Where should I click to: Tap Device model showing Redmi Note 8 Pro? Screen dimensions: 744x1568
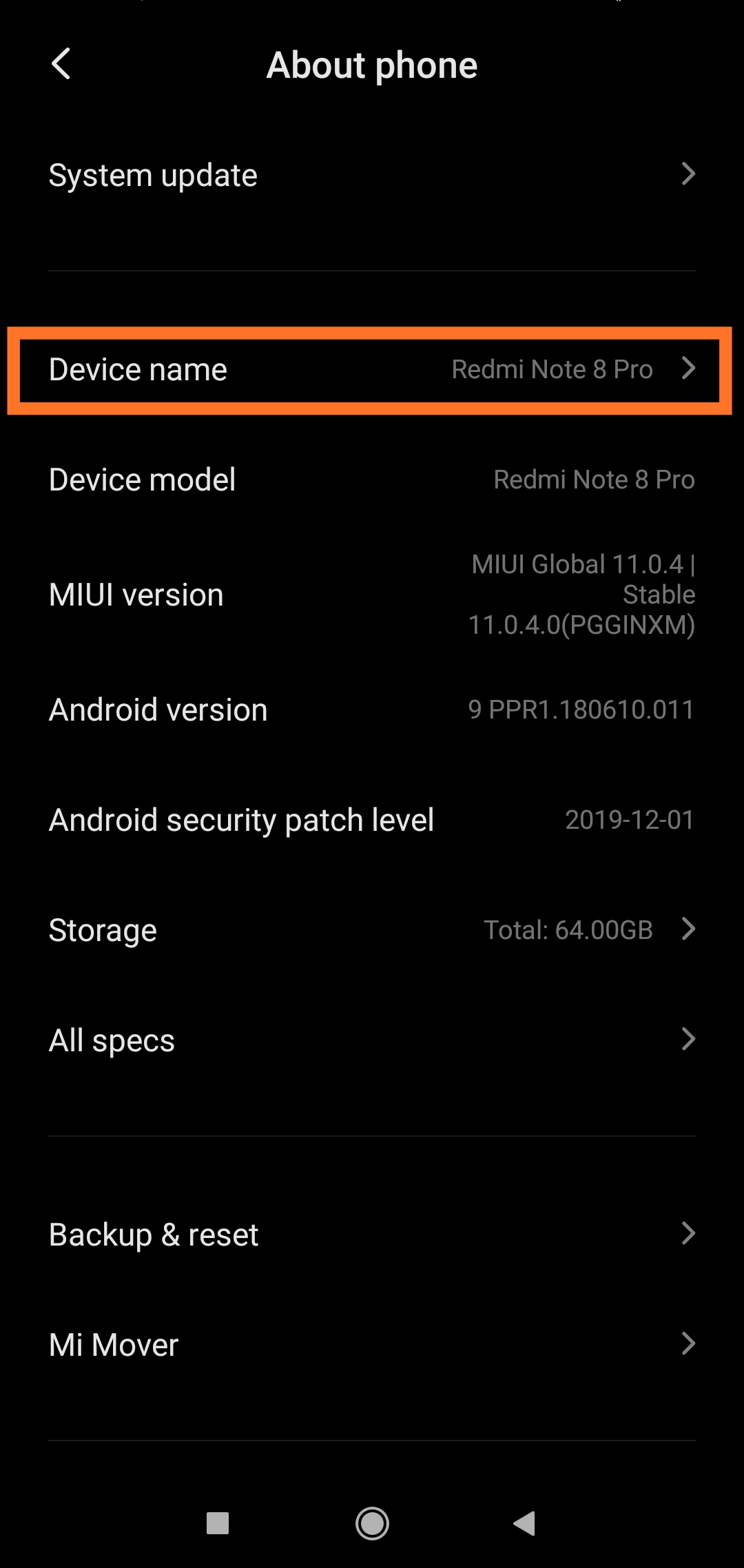(372, 479)
